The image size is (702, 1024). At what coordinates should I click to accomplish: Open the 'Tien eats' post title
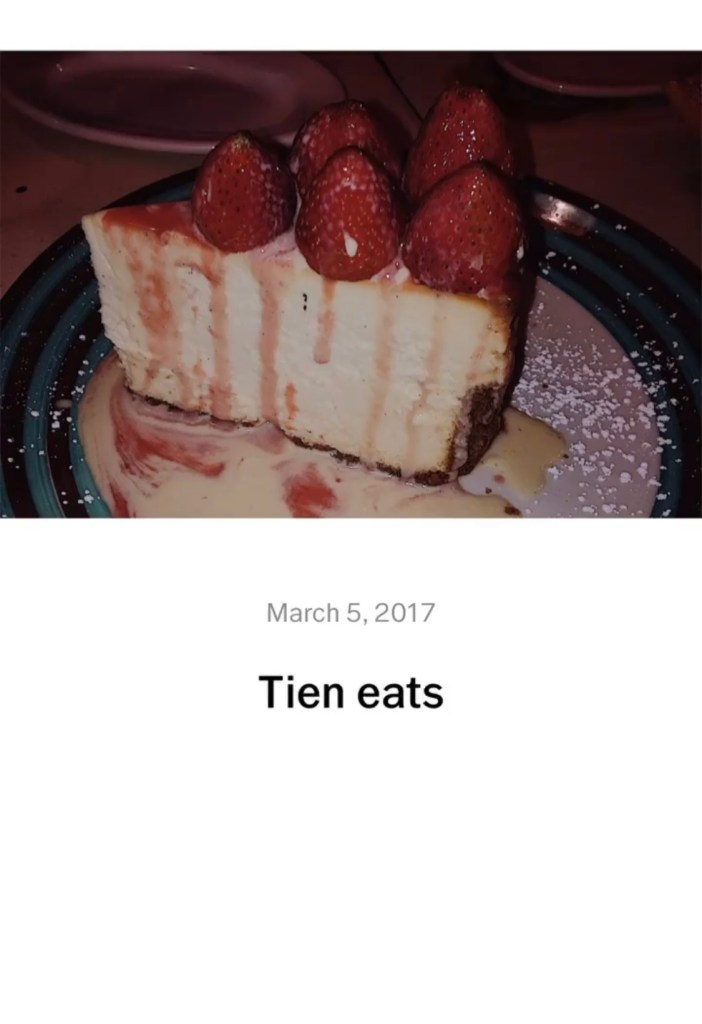tap(350, 692)
